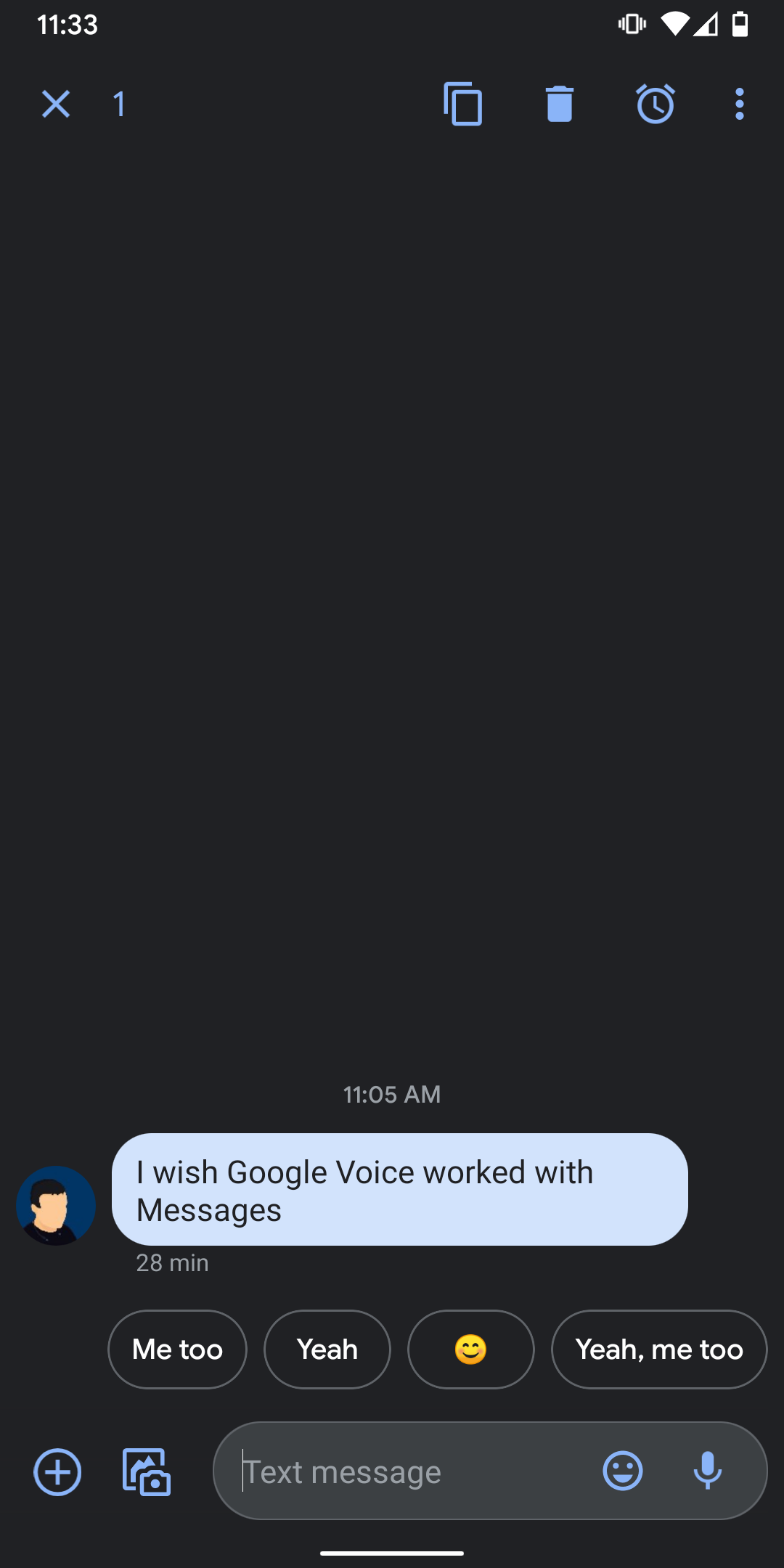Tap the '28 min' timestamp label
Screen dimensions: 784x1568
point(173,1263)
